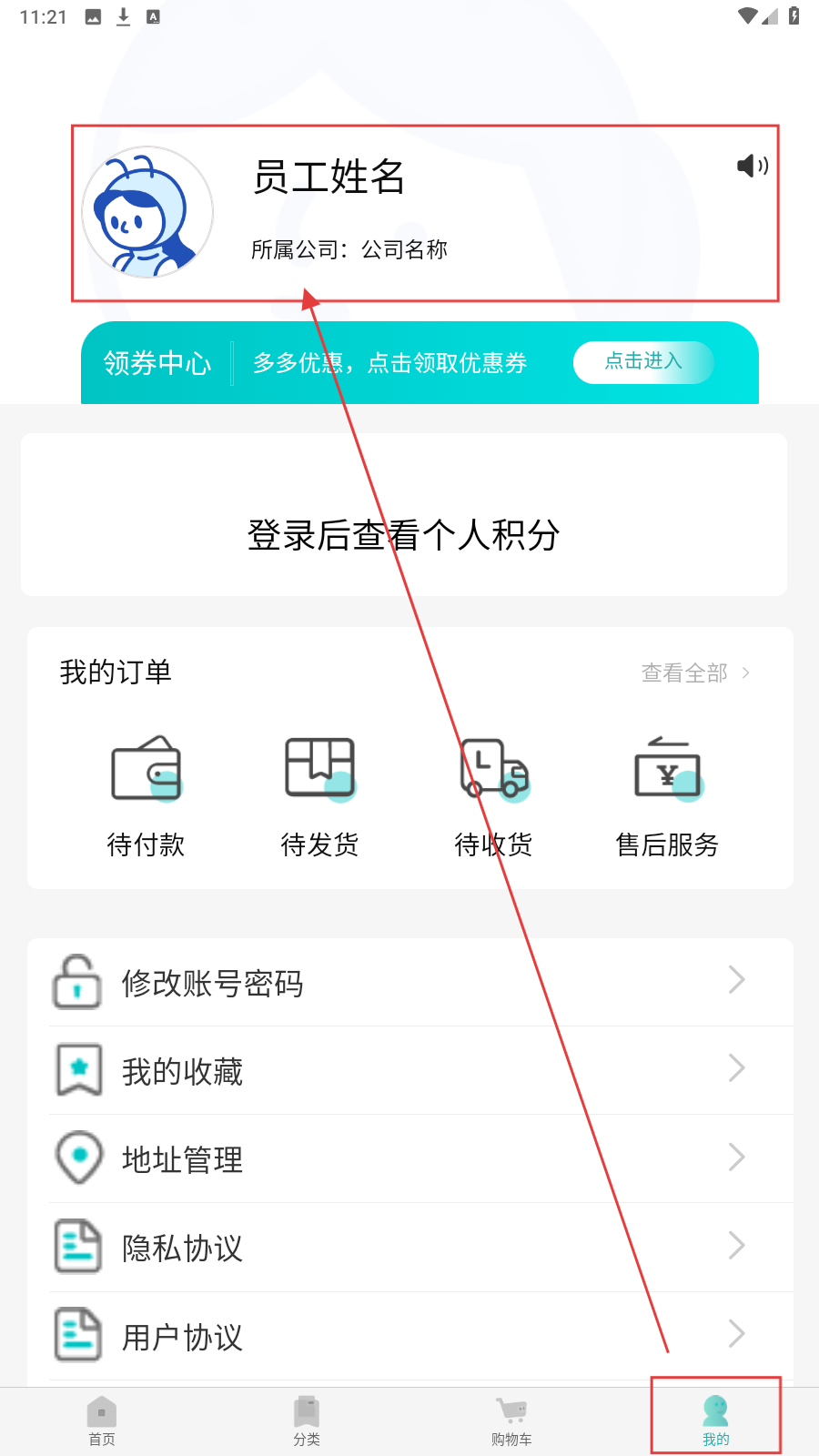Tap 点击进入 in the coupon center

click(643, 362)
